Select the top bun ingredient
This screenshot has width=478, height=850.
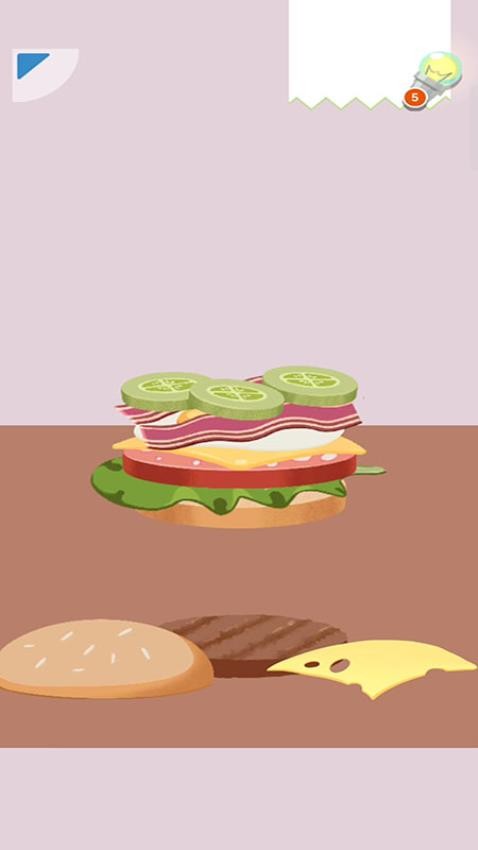coord(106,658)
